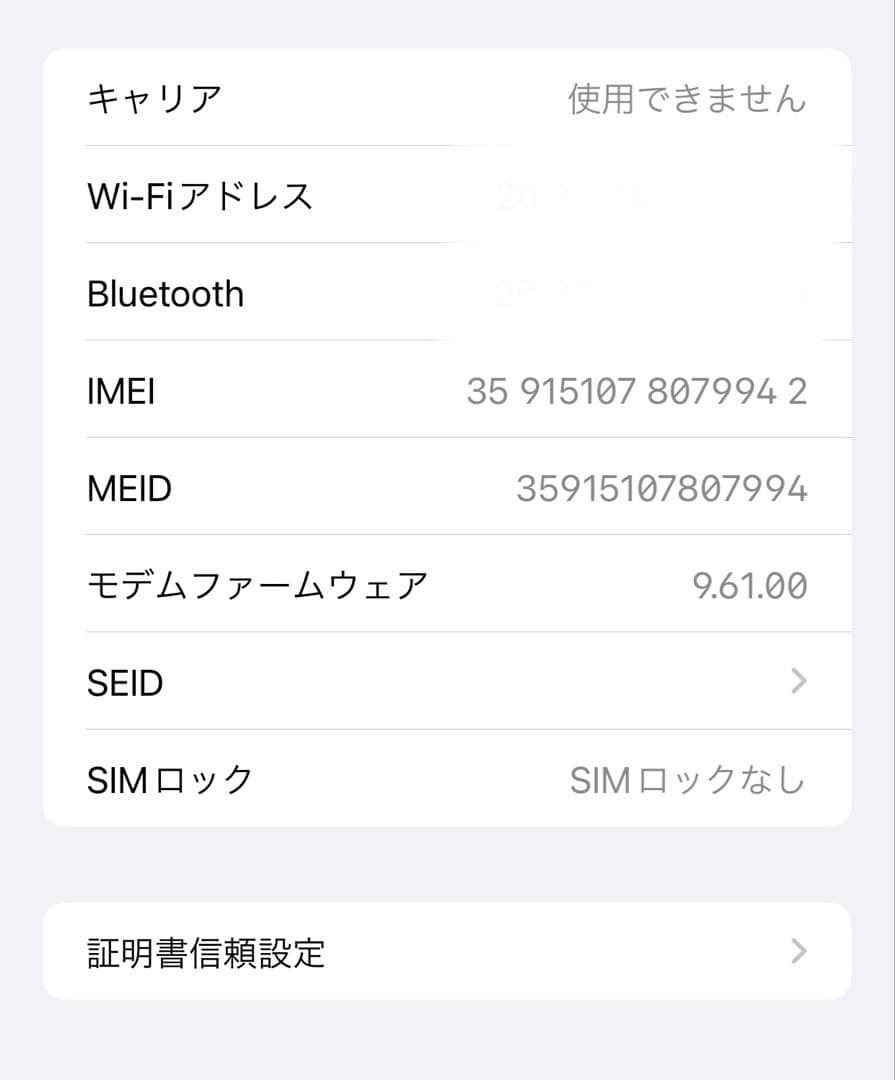Tap the chevron next to SEID
The height and width of the screenshot is (1080, 895).
pyautogui.click(x=797, y=682)
